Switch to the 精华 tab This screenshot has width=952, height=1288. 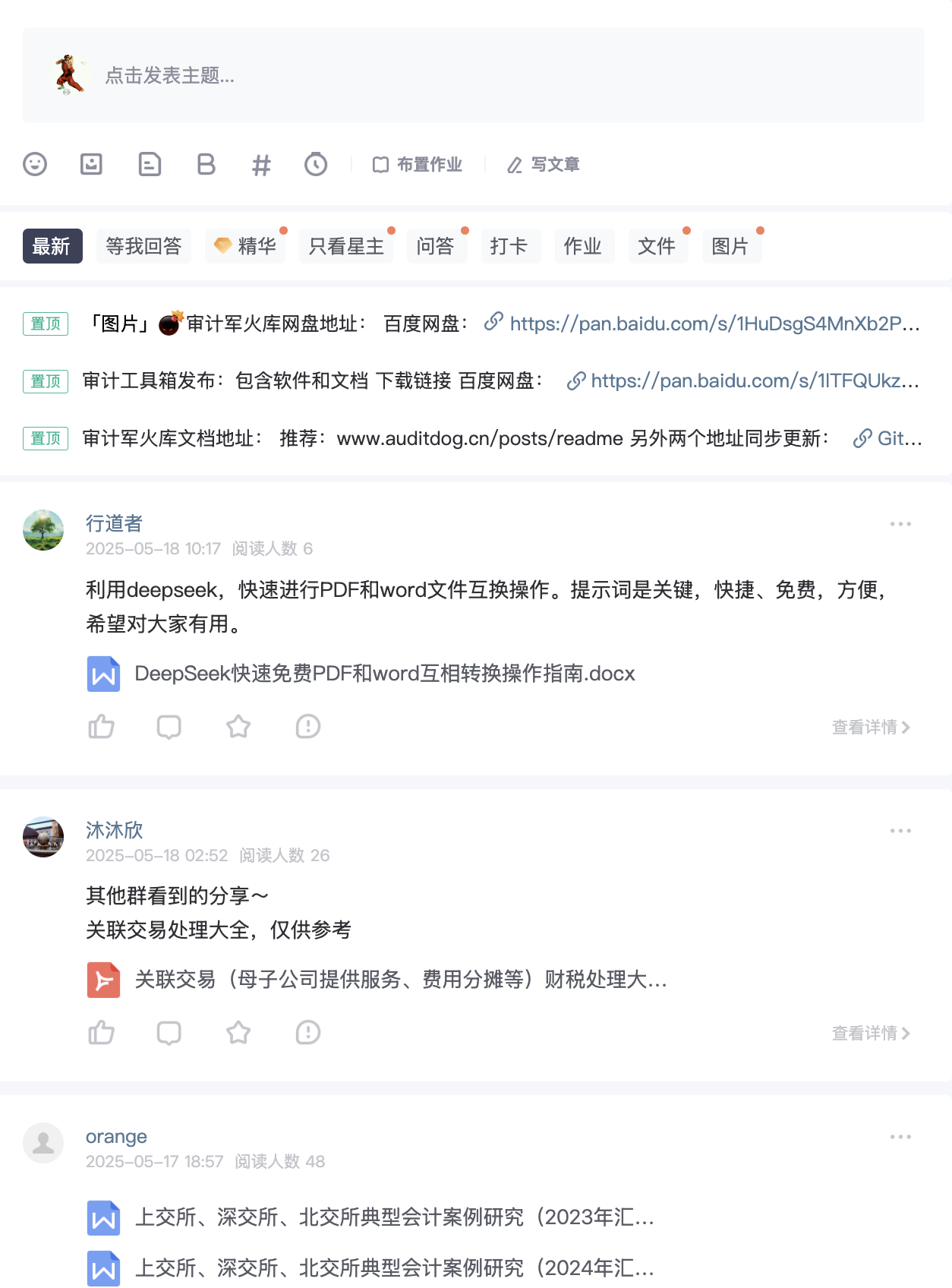click(x=245, y=246)
